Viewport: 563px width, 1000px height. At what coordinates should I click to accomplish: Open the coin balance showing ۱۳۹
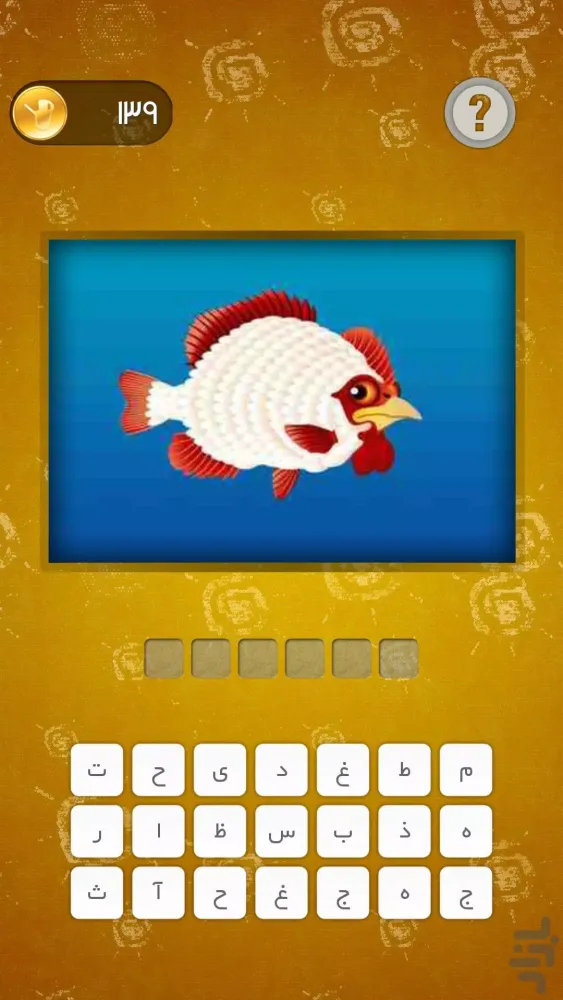pyautogui.click(x=91, y=113)
